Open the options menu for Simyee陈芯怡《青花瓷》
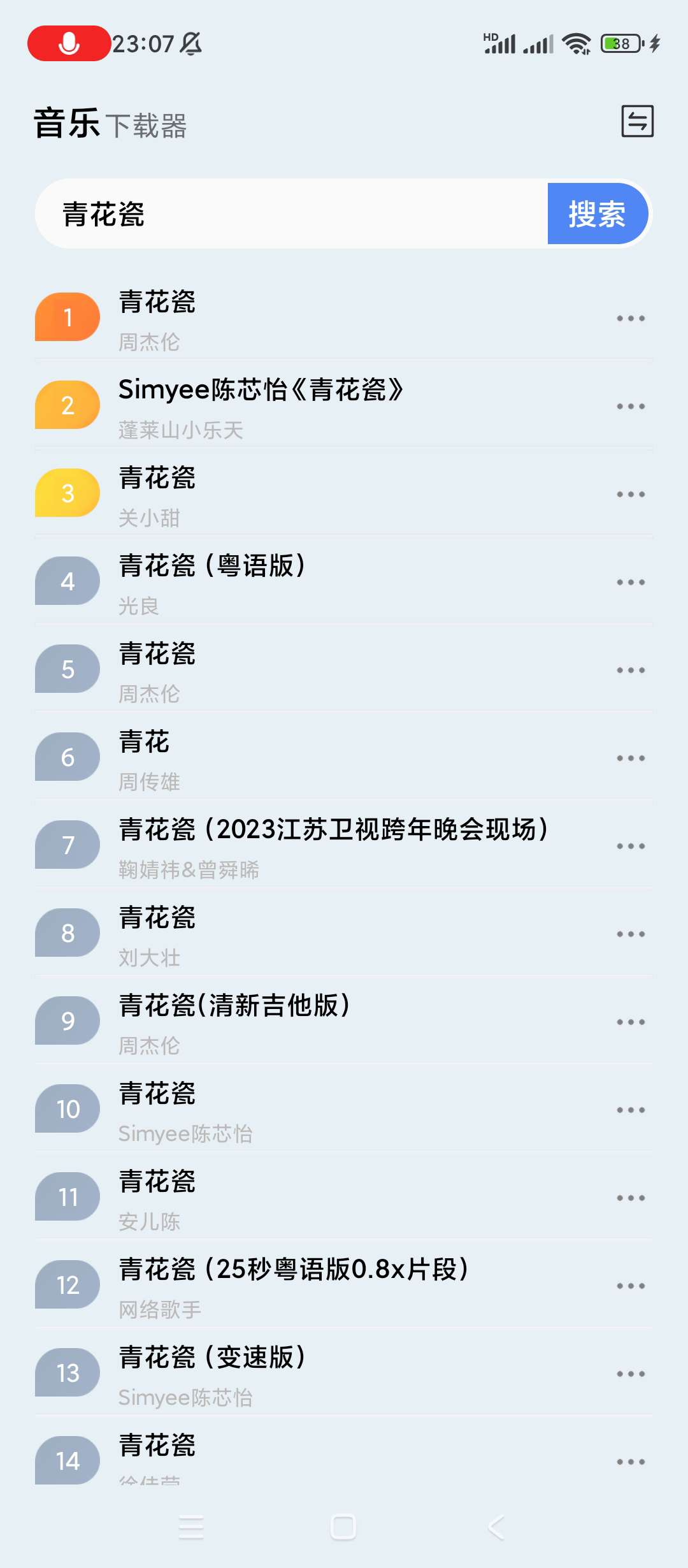Image resolution: width=688 pixels, height=1568 pixels. pyautogui.click(x=631, y=405)
